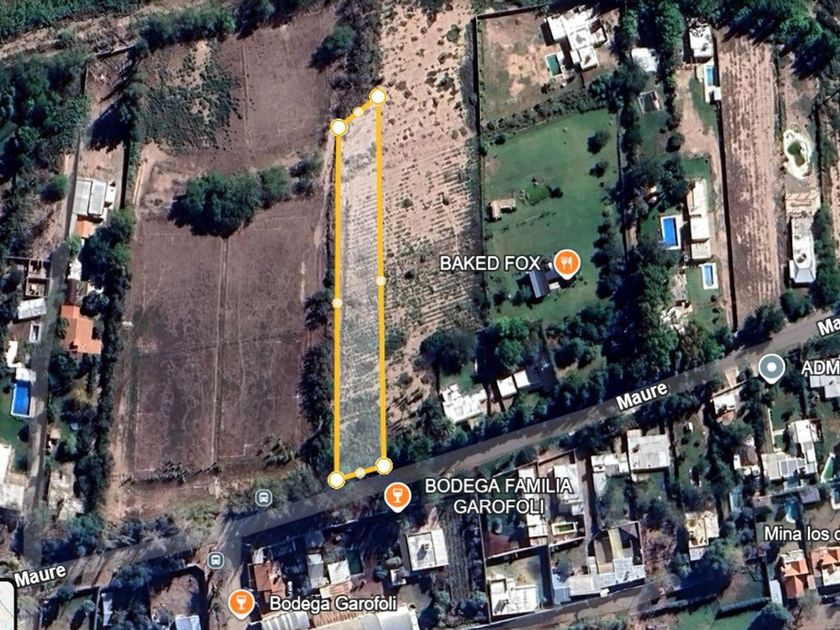840x630 pixels.
Task: Select the BODEGA FAMILIA GAROFOLI winery pin
Action: 398,497
